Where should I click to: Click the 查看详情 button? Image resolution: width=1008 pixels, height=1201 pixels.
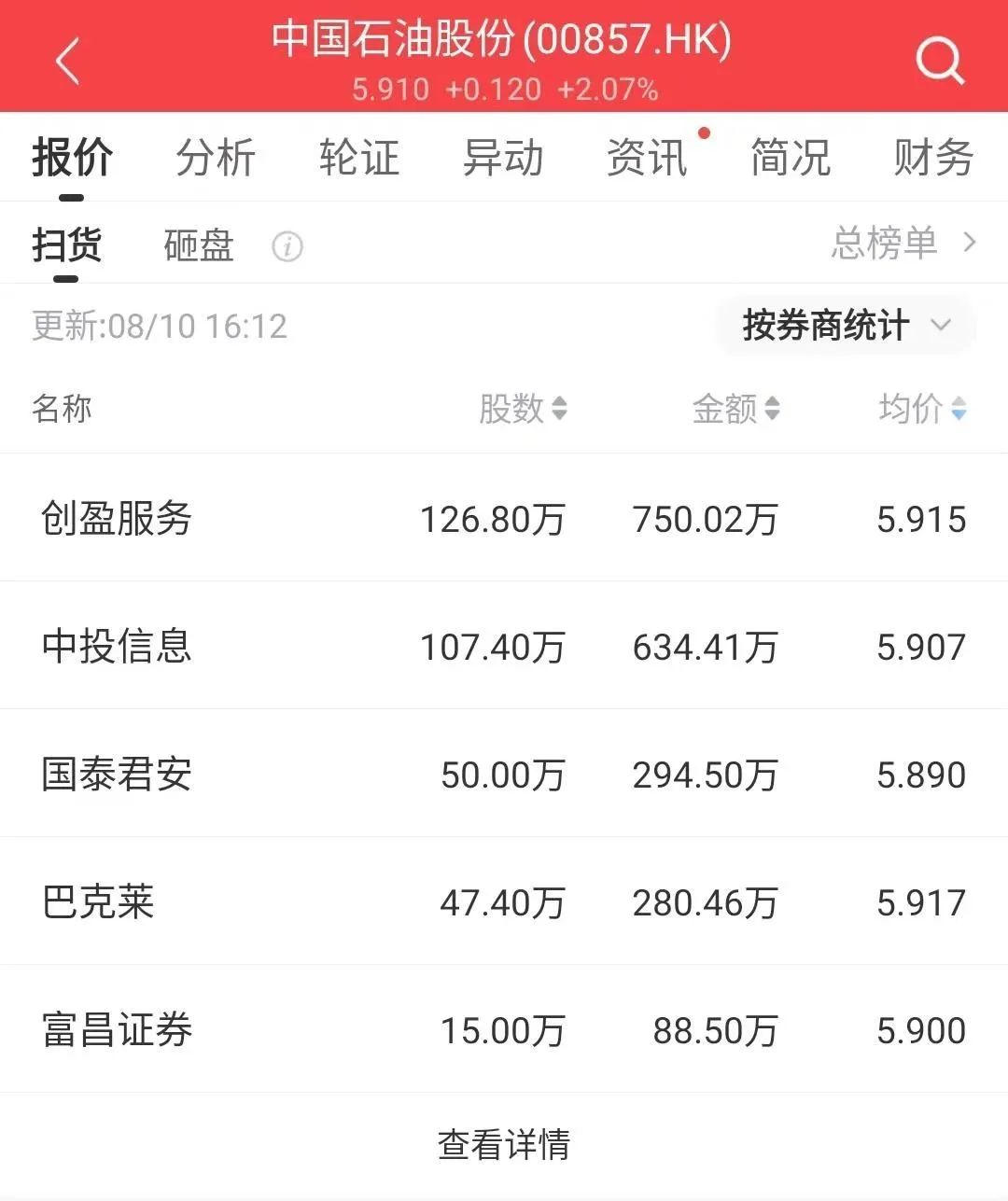point(504,1139)
